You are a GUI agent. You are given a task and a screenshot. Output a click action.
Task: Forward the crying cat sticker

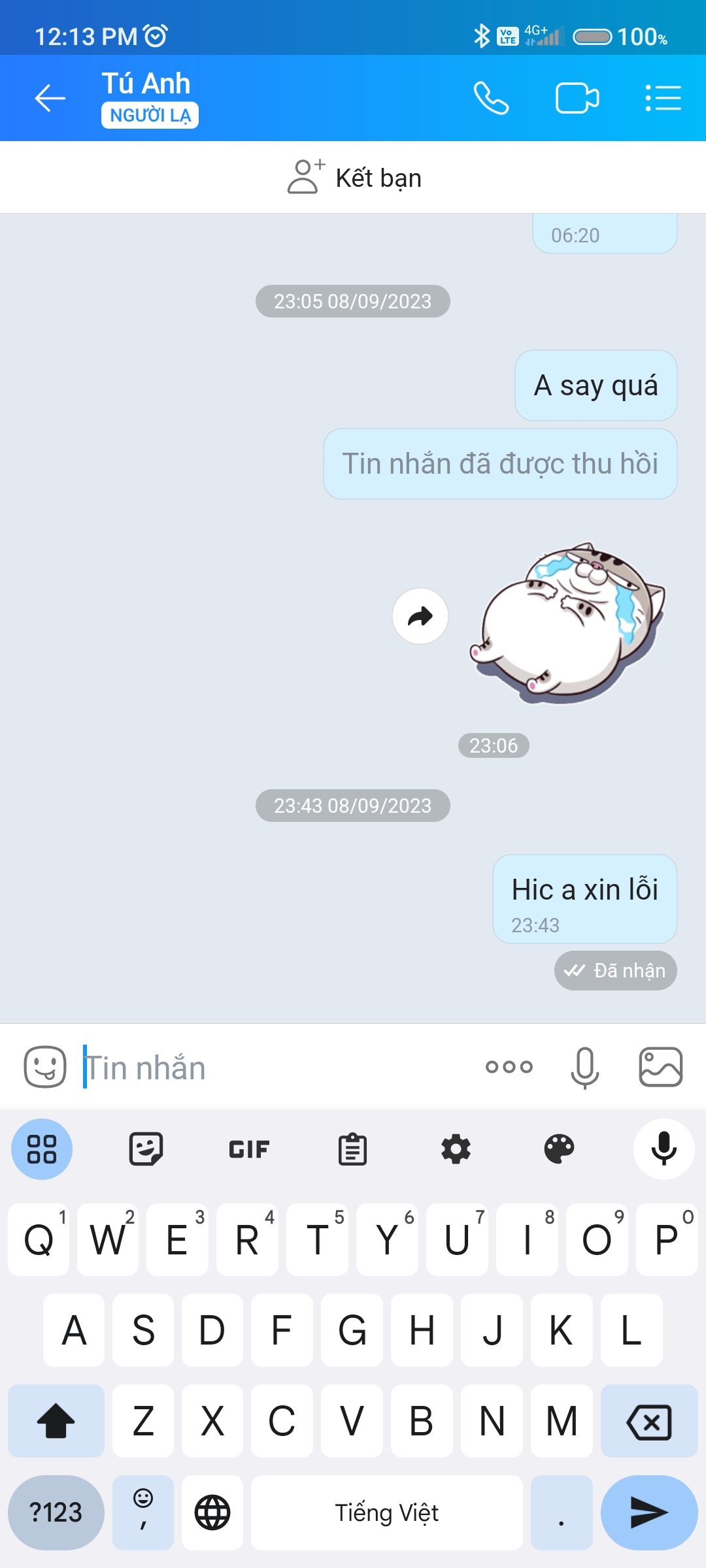coord(420,616)
